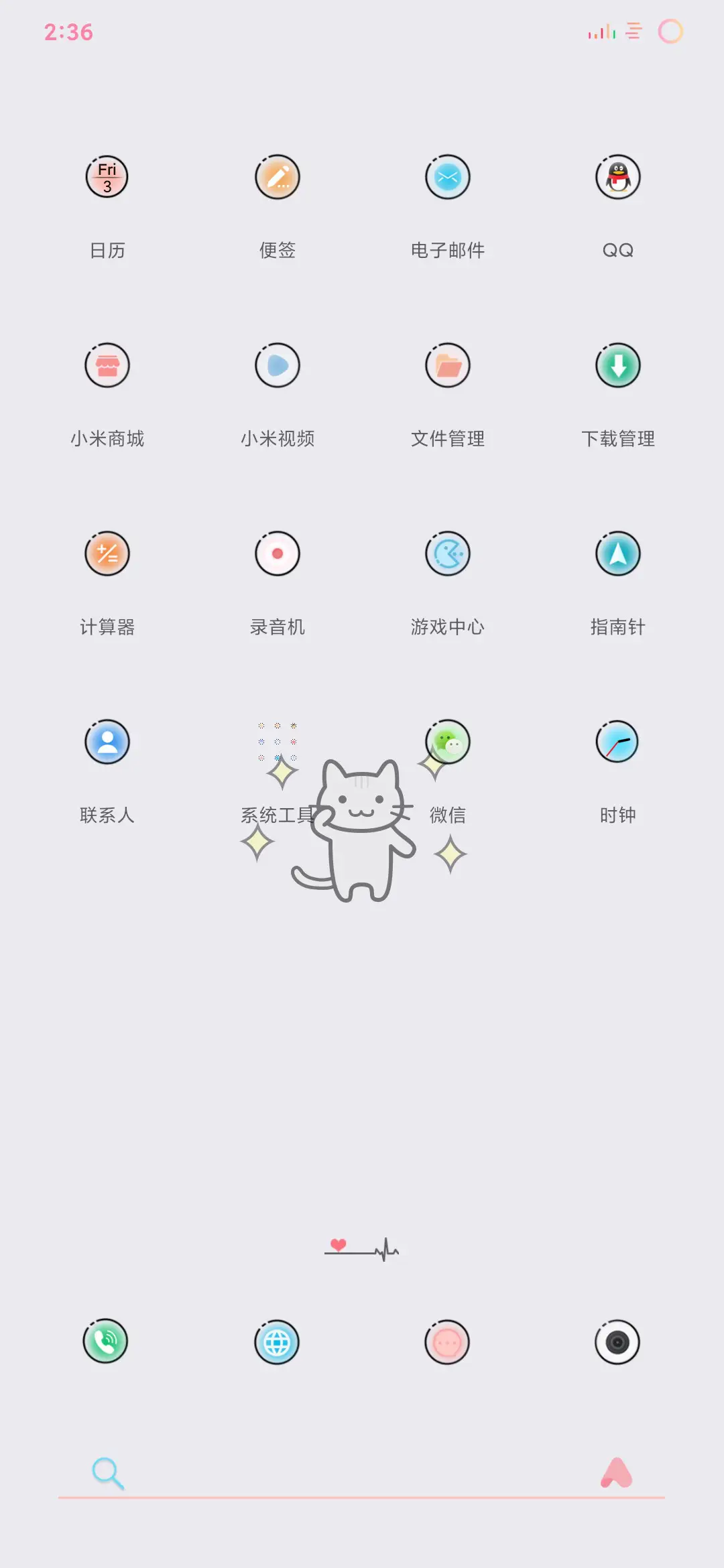Open the 日历 (Calendar) app
The width and height of the screenshot is (724, 1568).
(x=106, y=177)
